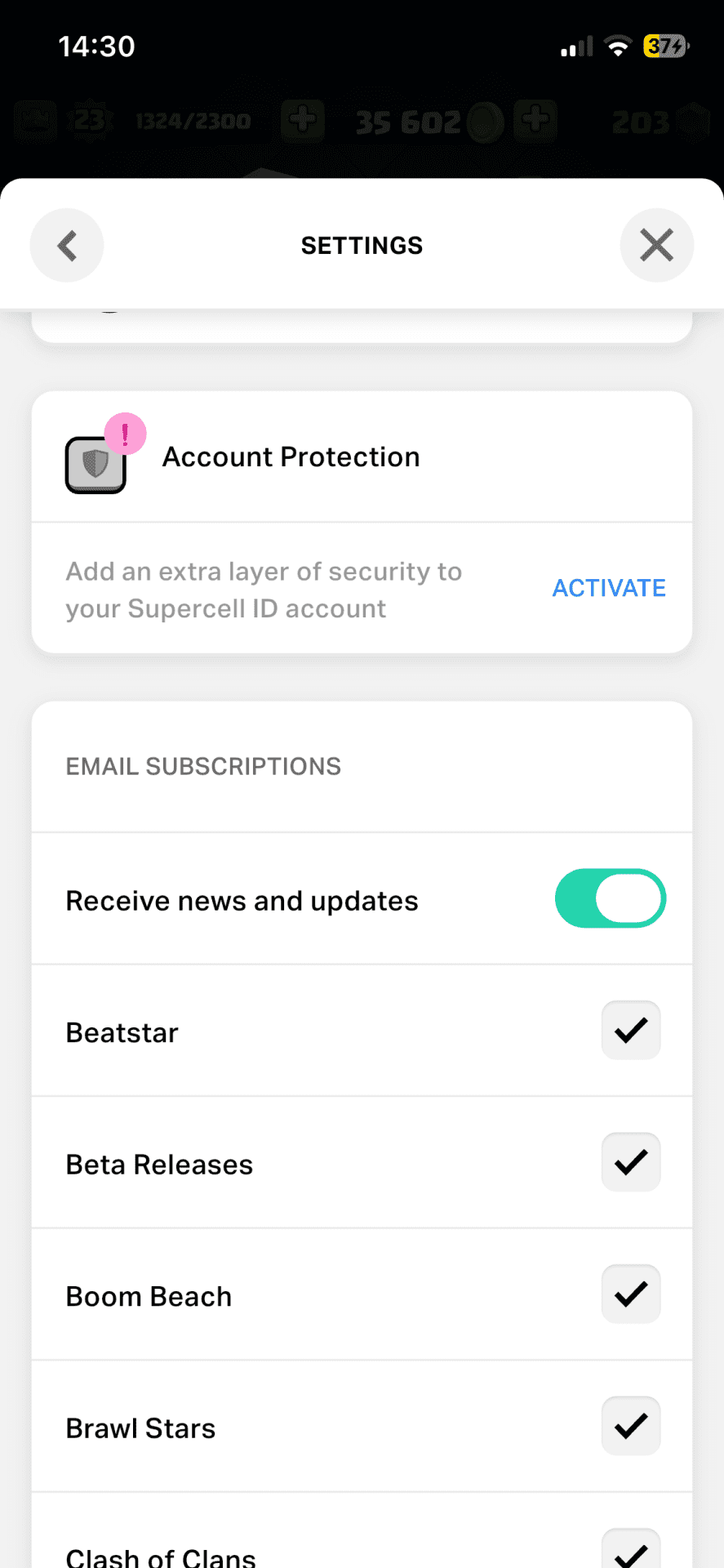Untick the Brawl Stars checkbox
The height and width of the screenshot is (1568, 724).
(x=631, y=1426)
